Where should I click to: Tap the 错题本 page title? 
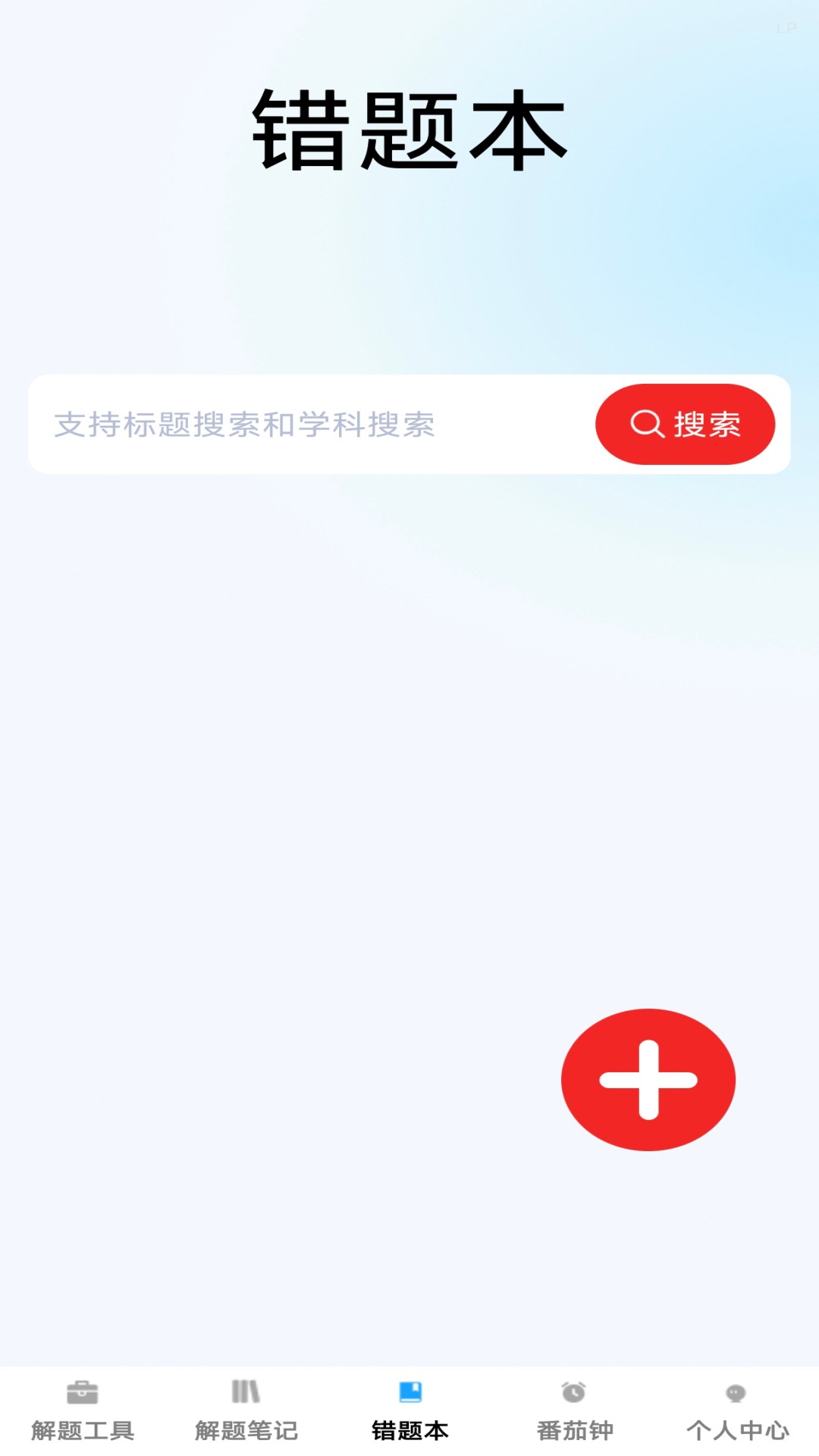pyautogui.click(x=409, y=129)
